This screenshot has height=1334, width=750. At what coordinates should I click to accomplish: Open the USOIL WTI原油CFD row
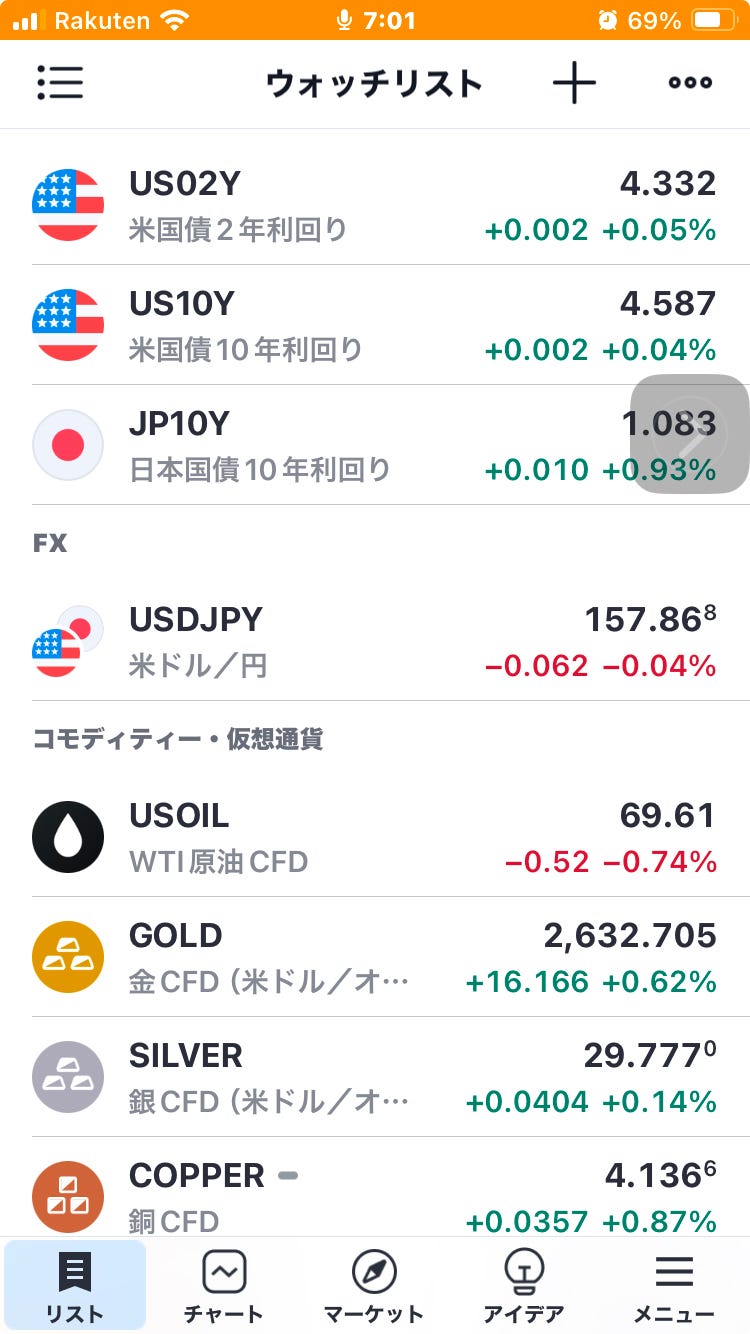coord(375,837)
